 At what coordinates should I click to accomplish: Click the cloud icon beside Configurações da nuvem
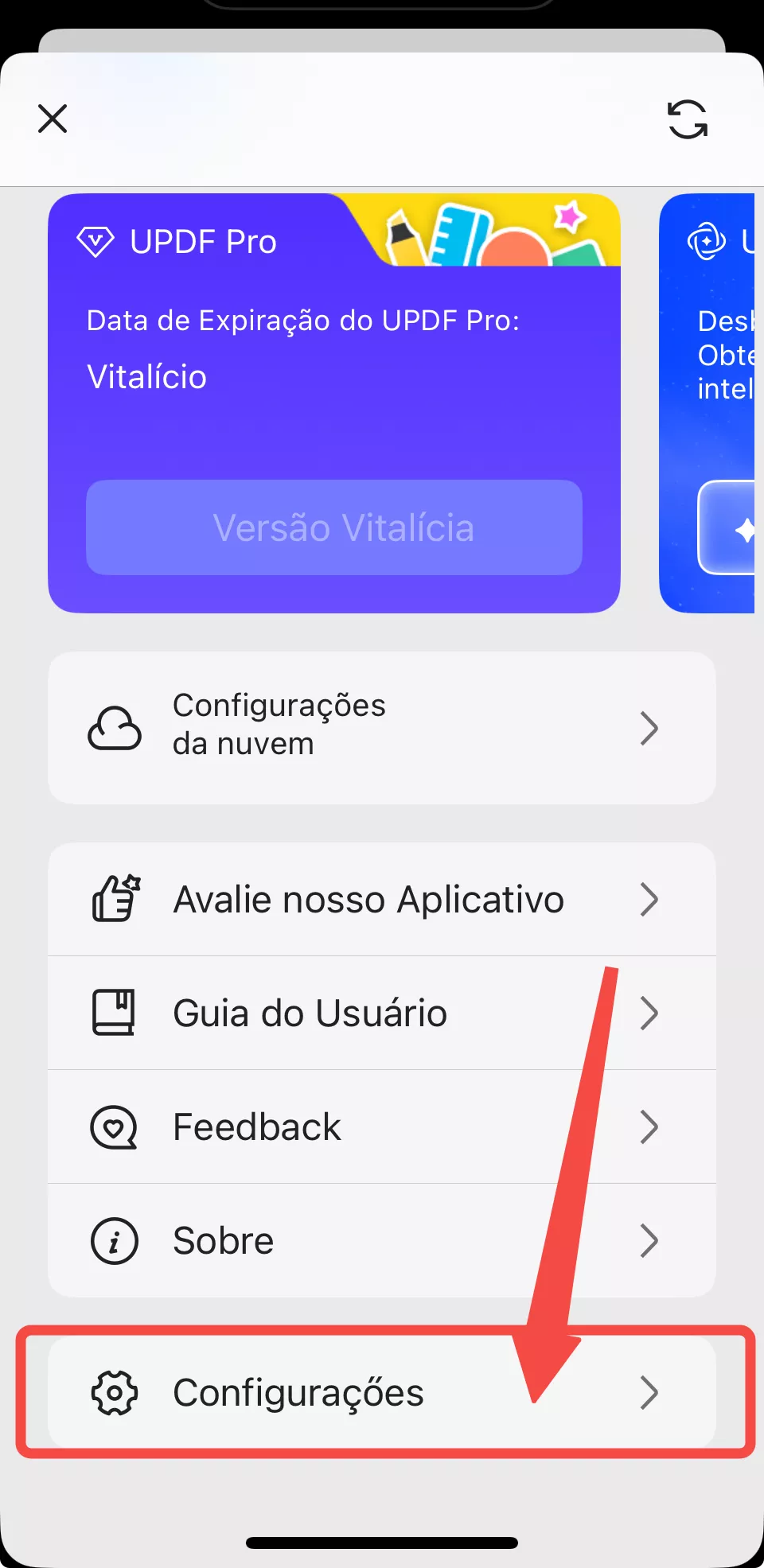(113, 726)
